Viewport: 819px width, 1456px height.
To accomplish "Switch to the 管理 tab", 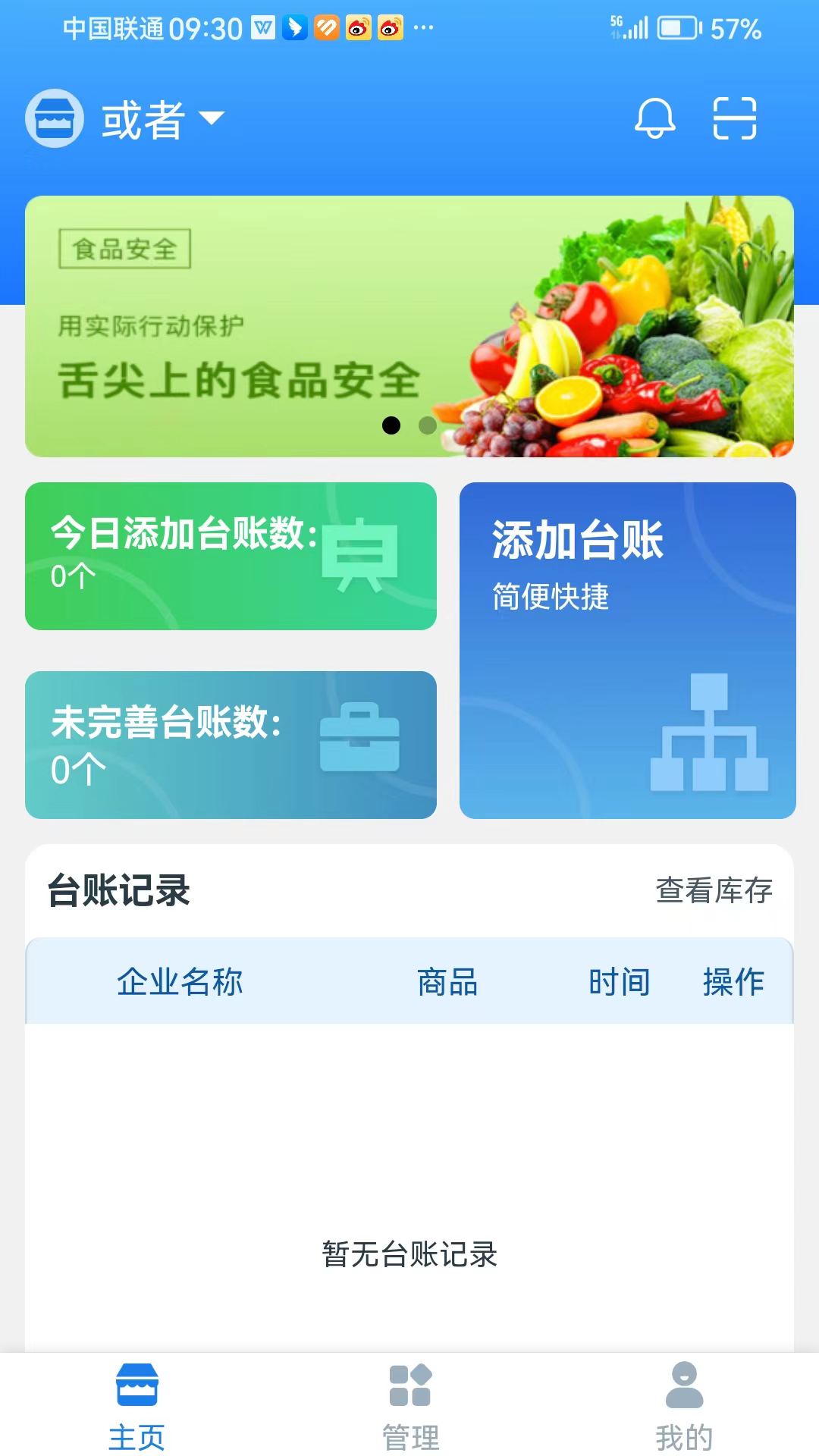I will coord(410,1404).
